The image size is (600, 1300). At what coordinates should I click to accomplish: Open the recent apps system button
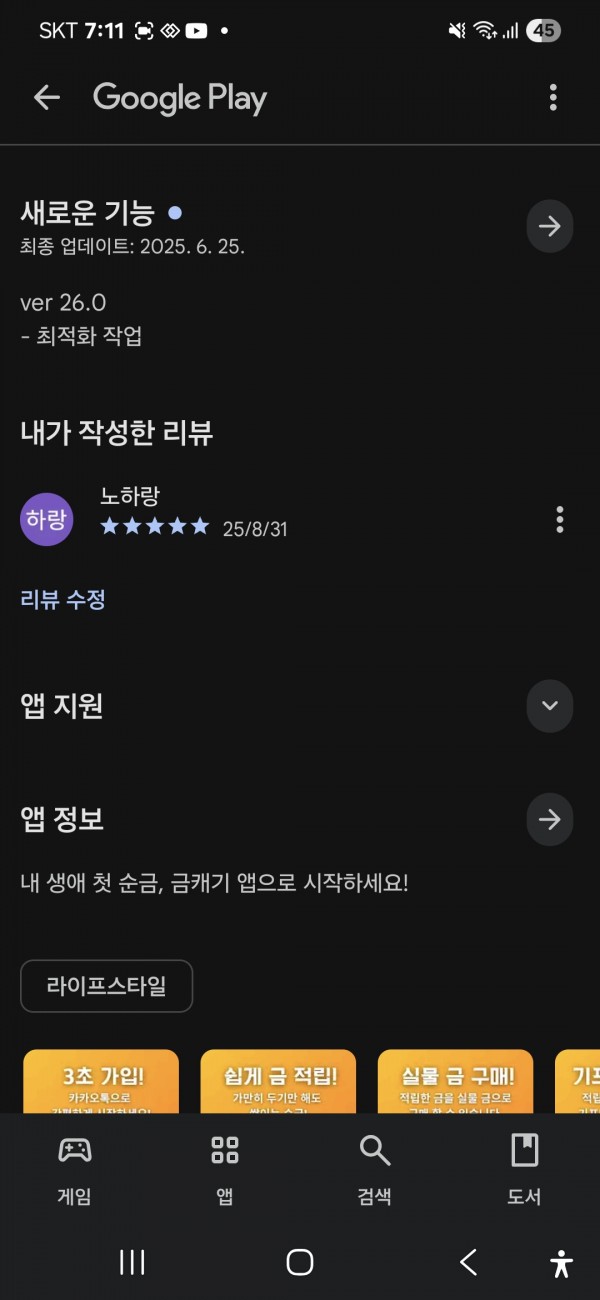(x=132, y=1262)
